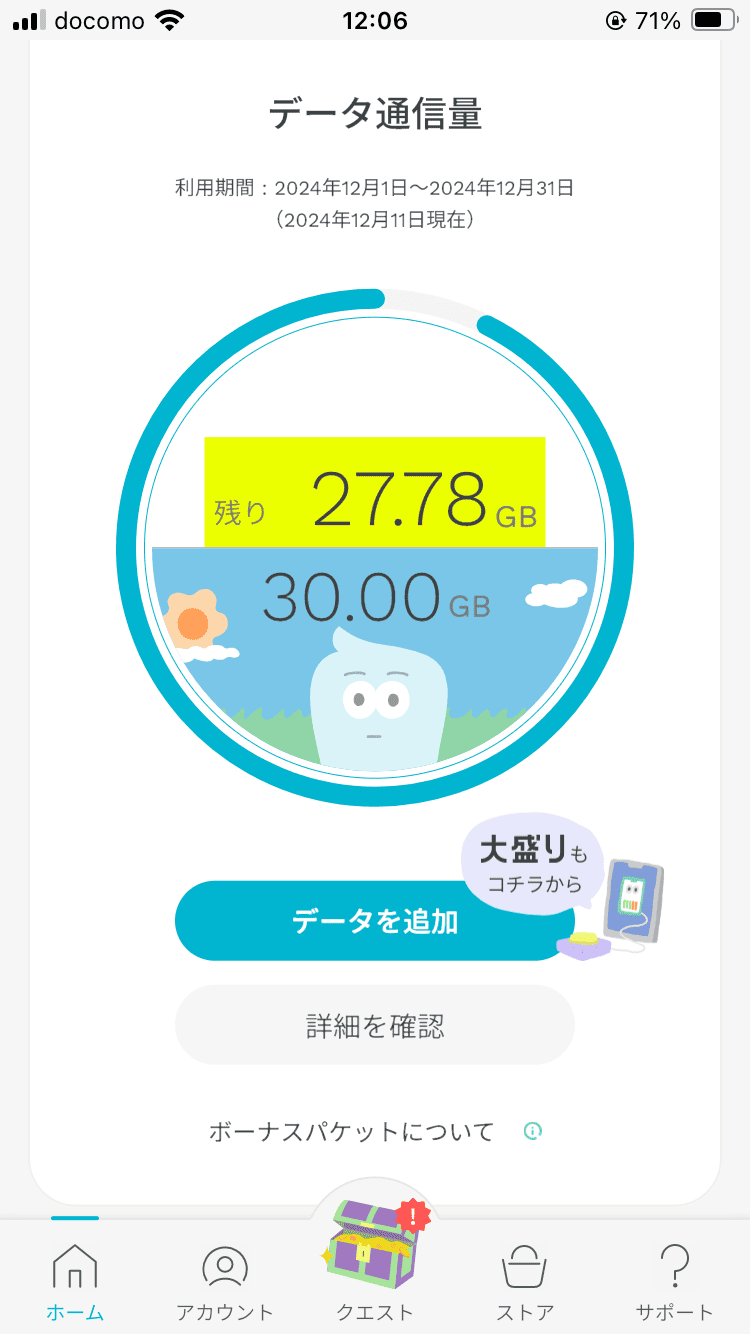Open 詳細を確認 details

tap(374, 1024)
